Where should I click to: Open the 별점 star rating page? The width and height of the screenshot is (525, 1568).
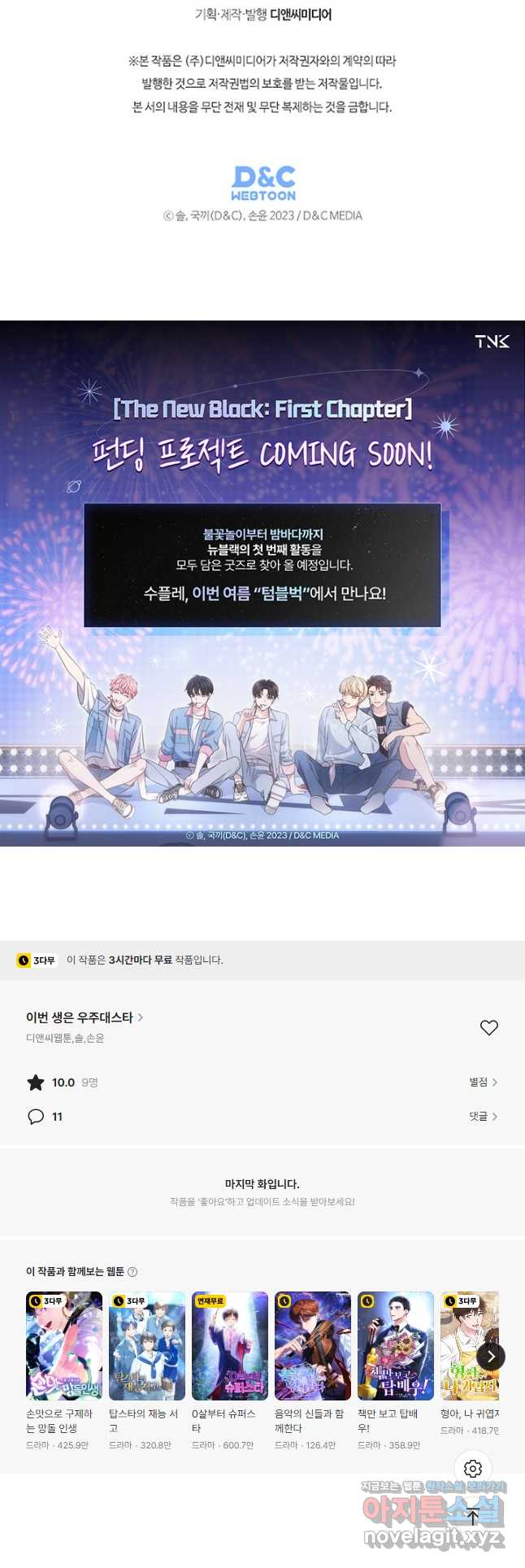[483, 1082]
